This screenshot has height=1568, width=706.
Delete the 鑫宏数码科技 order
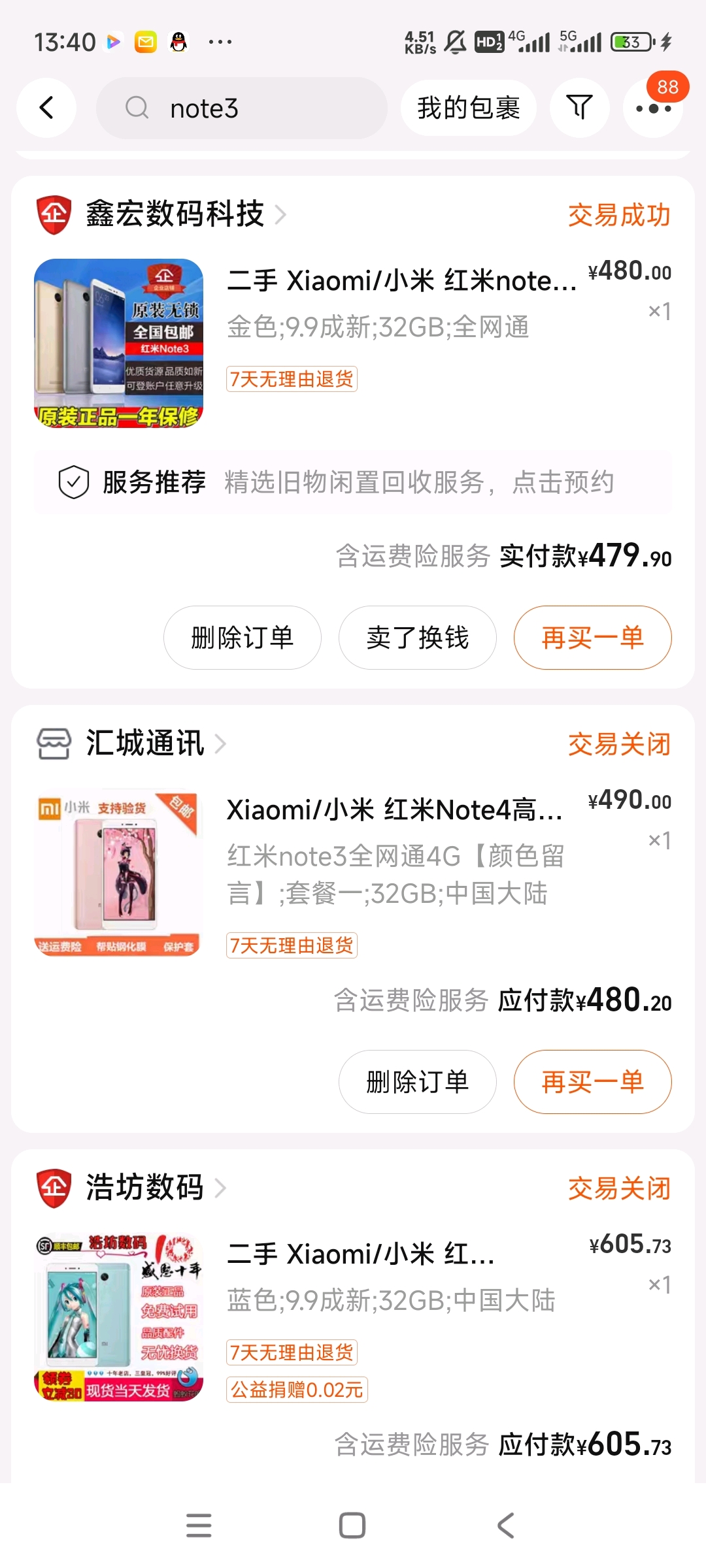[x=243, y=638]
